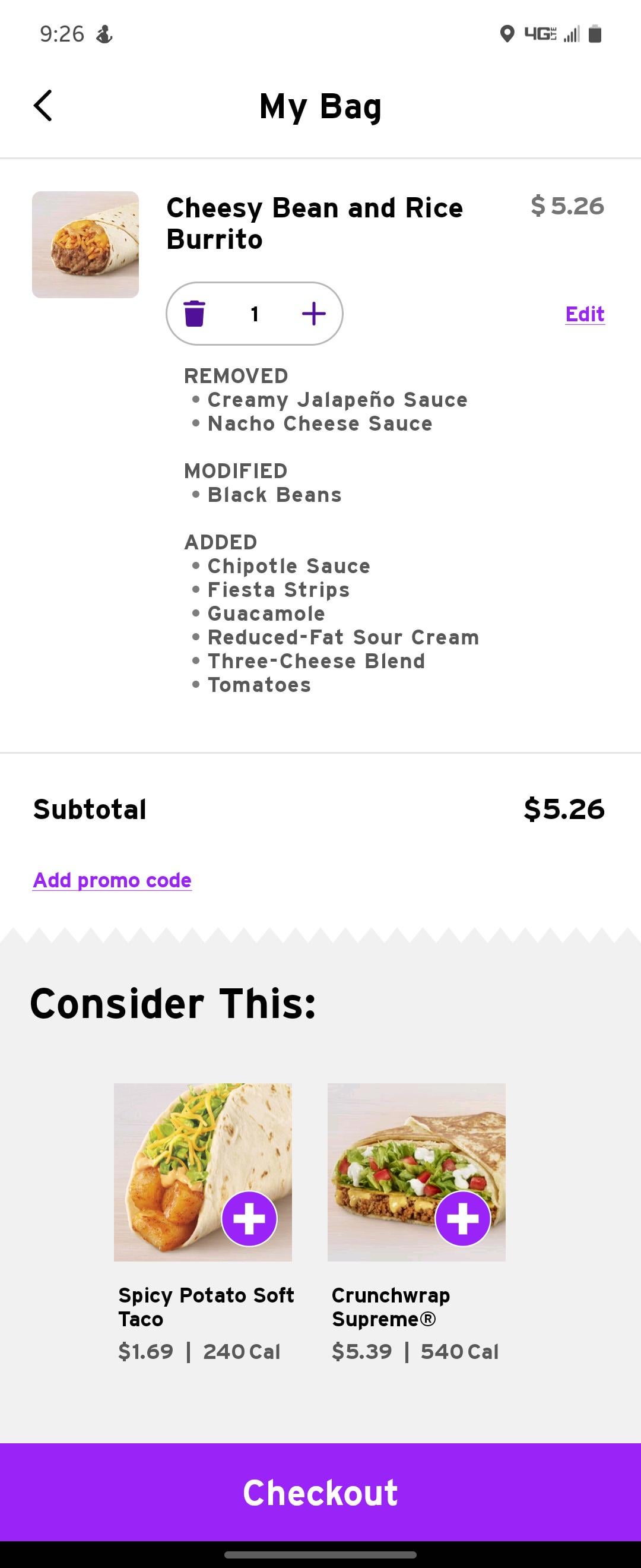Edit the Cheesy Bean and Rice Burrito

pyautogui.click(x=585, y=314)
